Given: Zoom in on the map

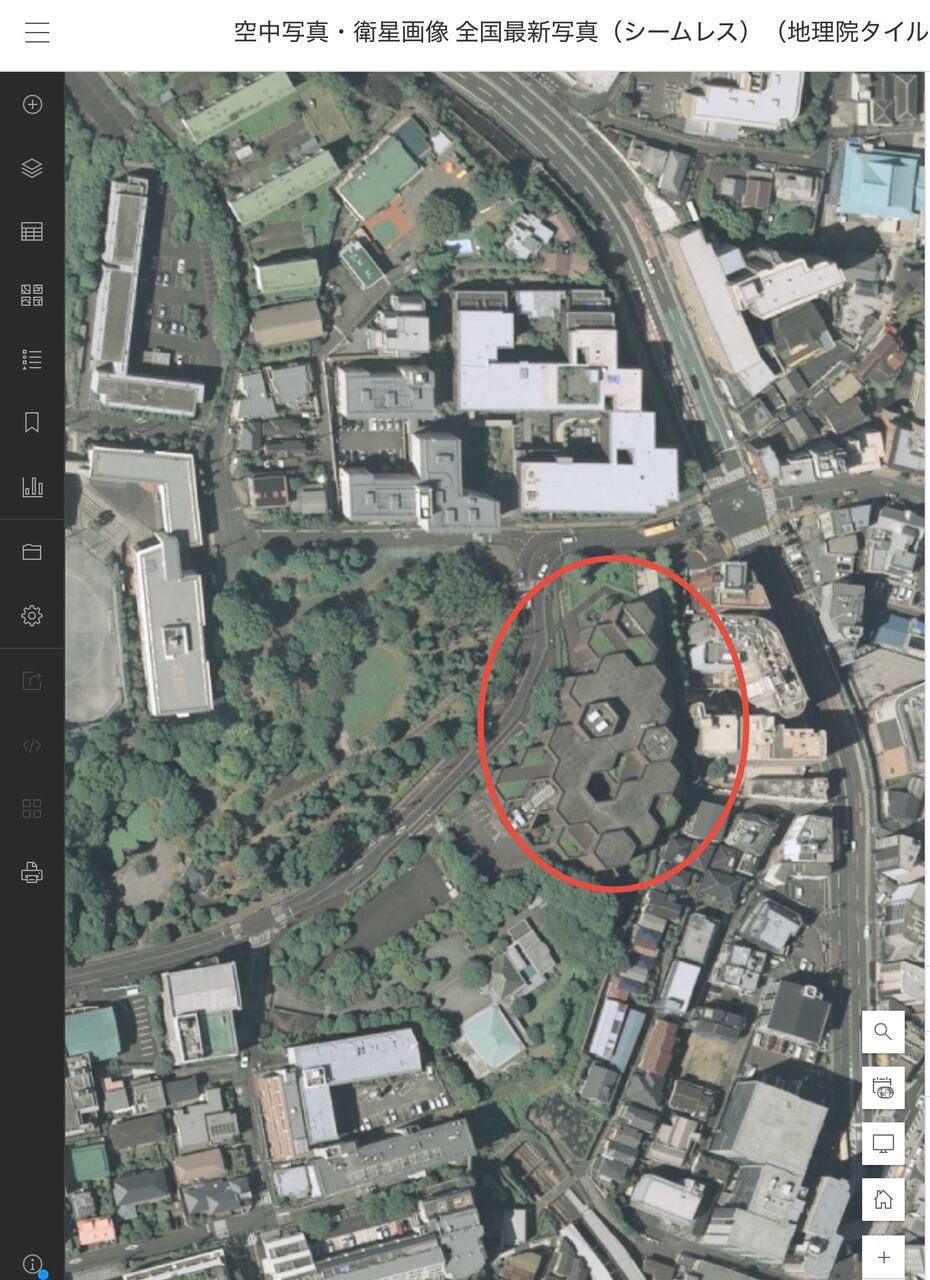Looking at the screenshot, I should click(883, 1256).
